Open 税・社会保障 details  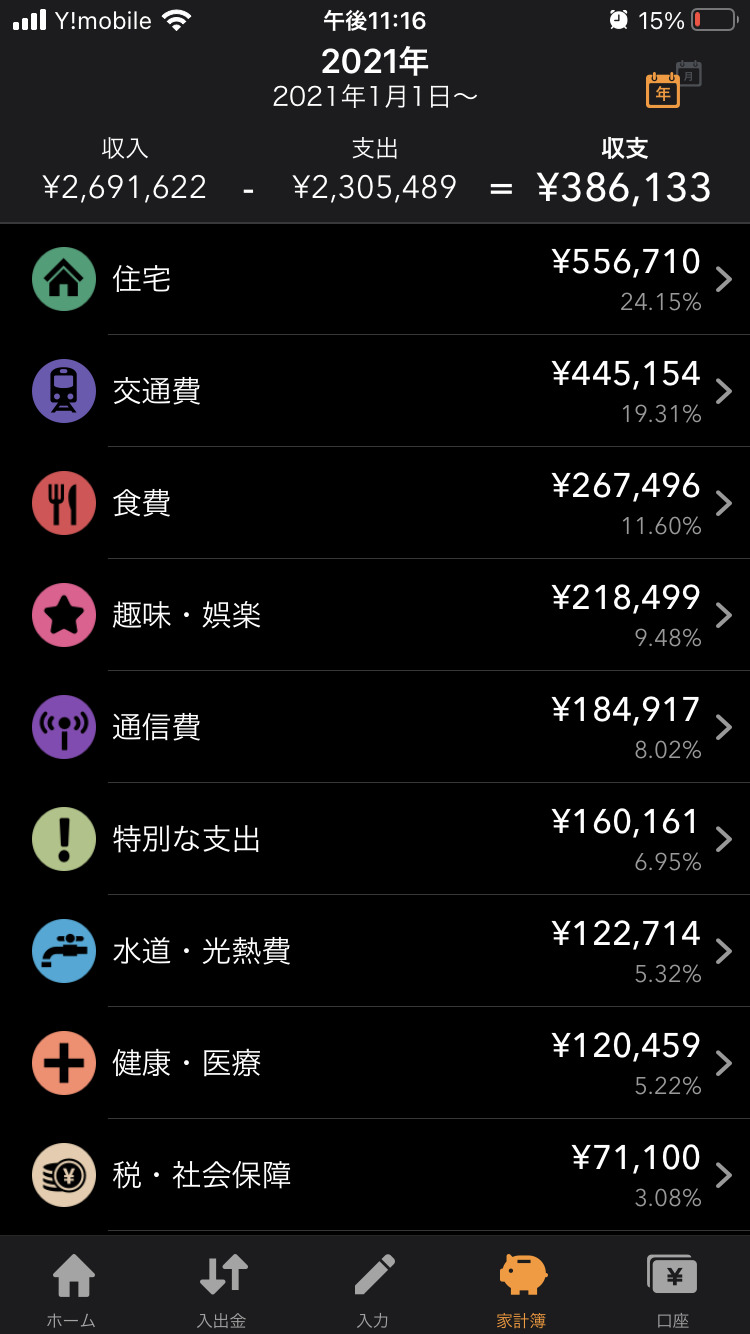pyautogui.click(x=375, y=1175)
